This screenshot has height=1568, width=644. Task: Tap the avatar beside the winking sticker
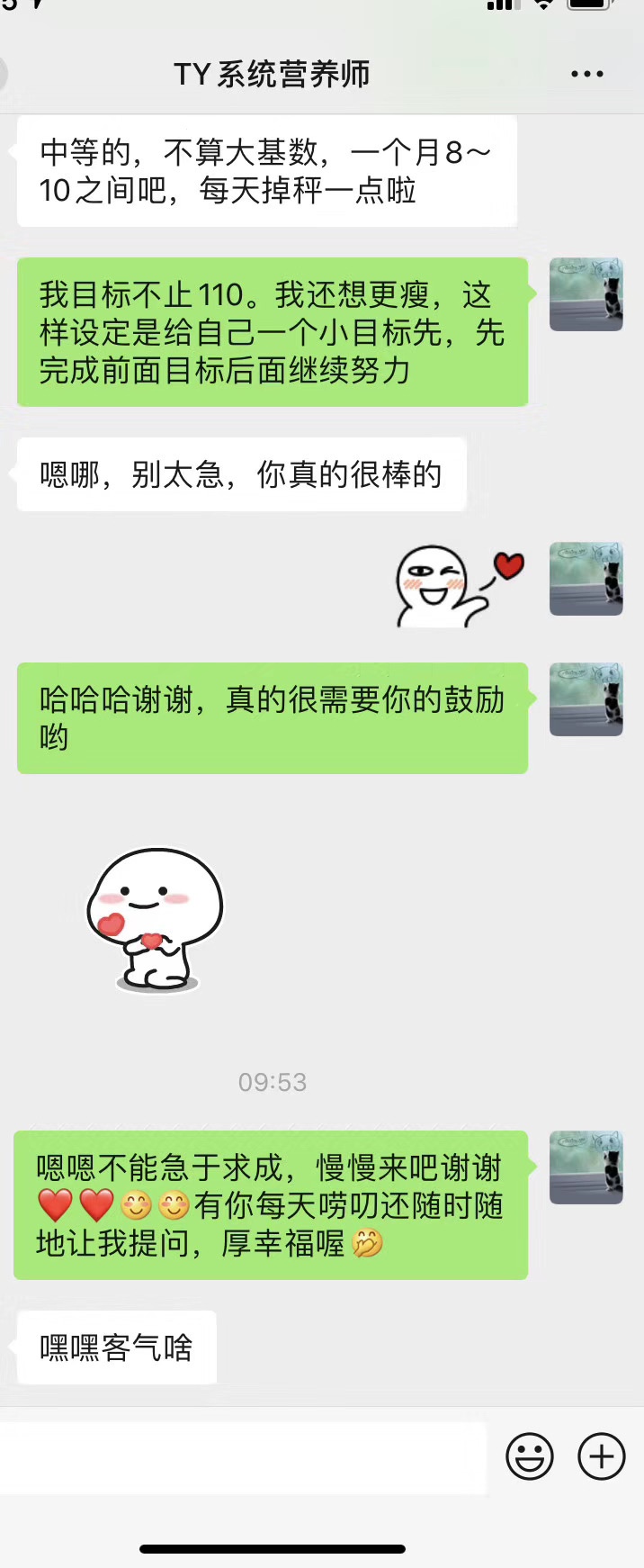pyautogui.click(x=586, y=579)
